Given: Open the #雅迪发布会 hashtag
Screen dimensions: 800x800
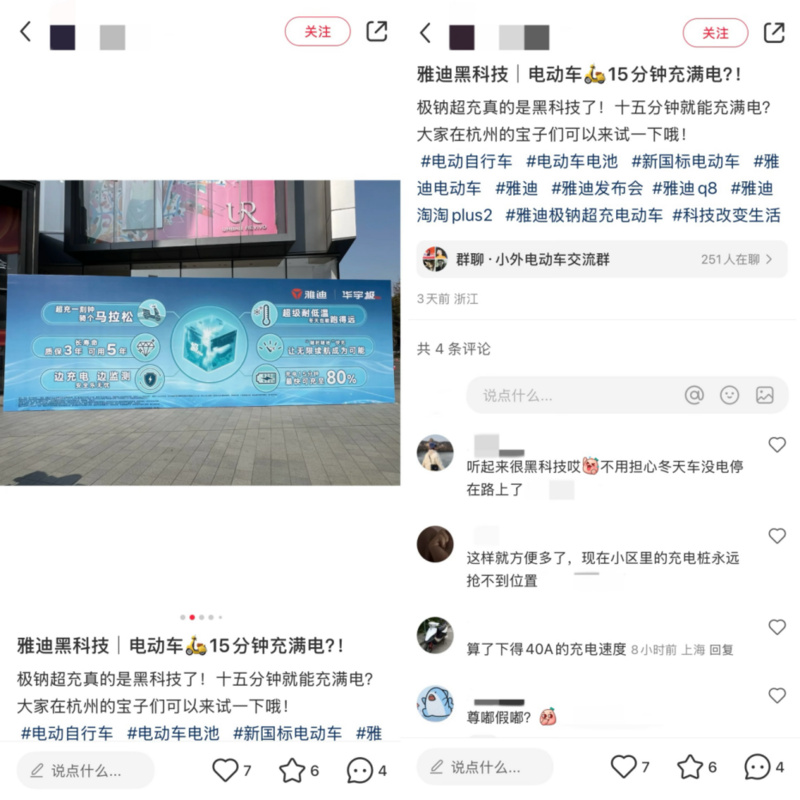Looking at the screenshot, I should (x=596, y=188).
